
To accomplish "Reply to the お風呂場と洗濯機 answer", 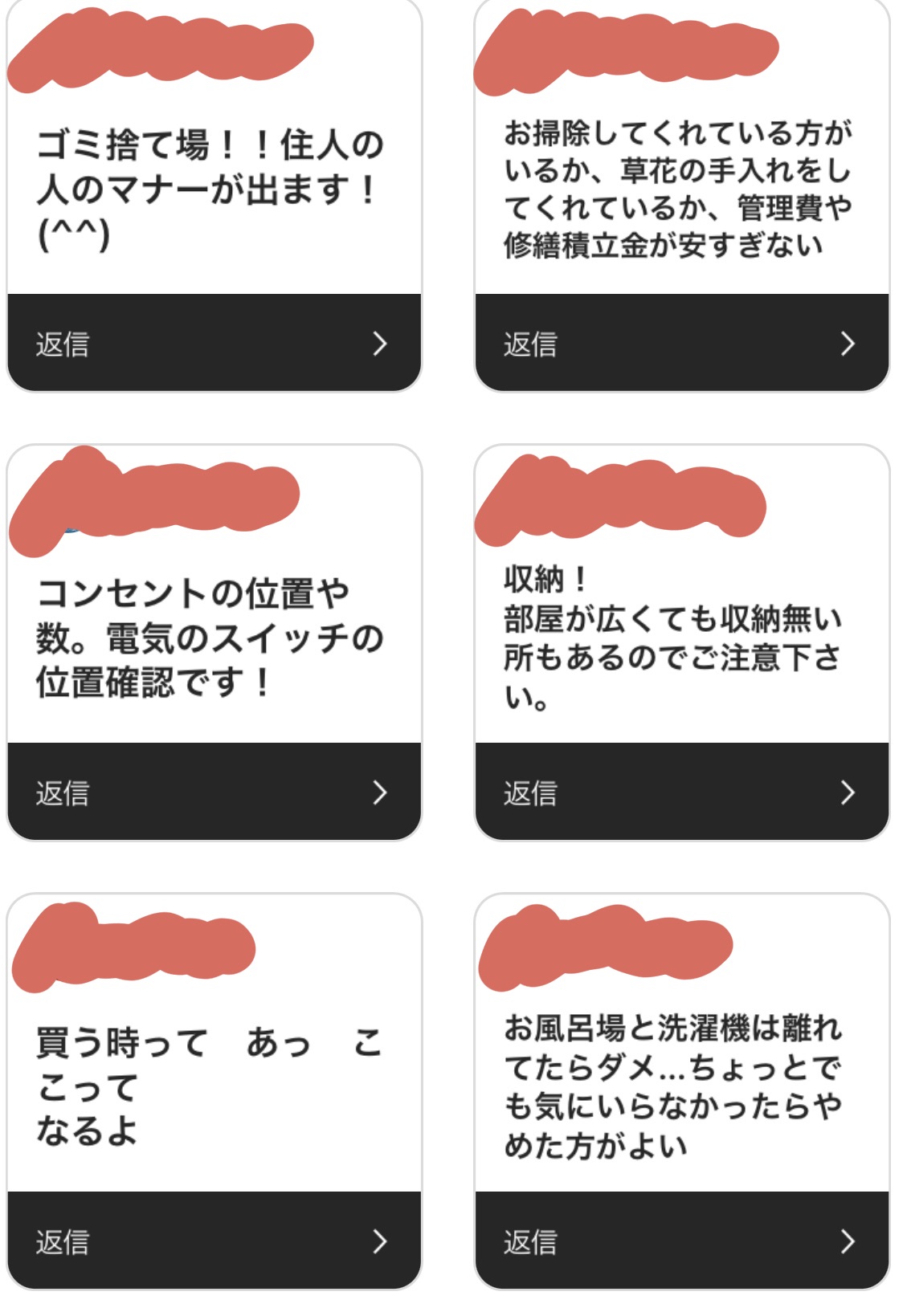I will click(681, 1241).
